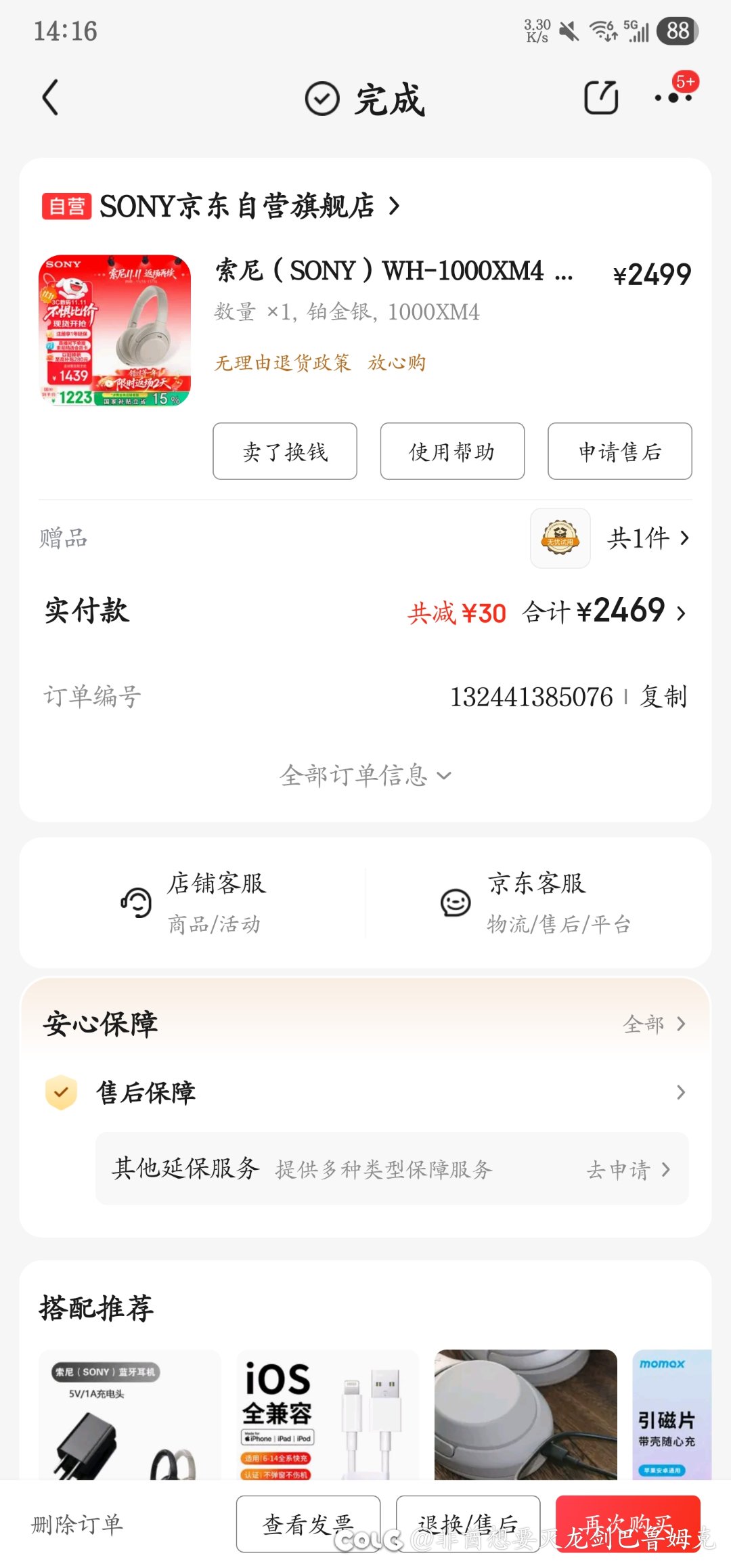Go back using the top-left arrow
This screenshot has width=731, height=1568.
click(x=51, y=98)
